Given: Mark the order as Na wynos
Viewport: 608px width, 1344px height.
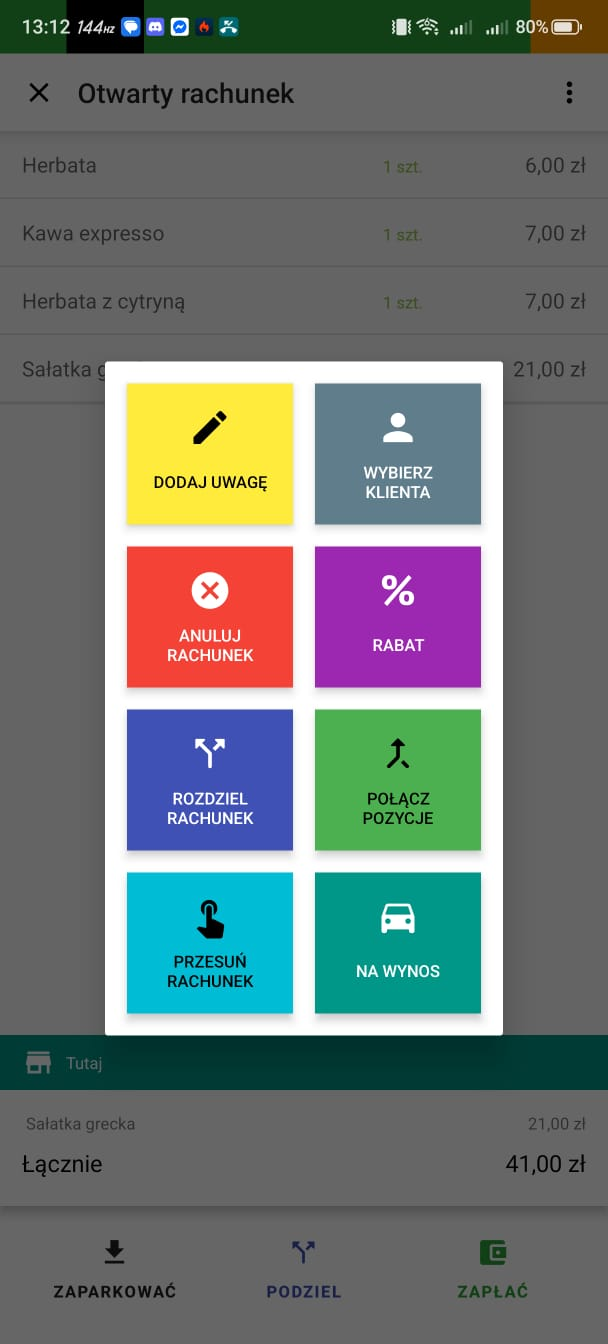Looking at the screenshot, I should (x=398, y=943).
